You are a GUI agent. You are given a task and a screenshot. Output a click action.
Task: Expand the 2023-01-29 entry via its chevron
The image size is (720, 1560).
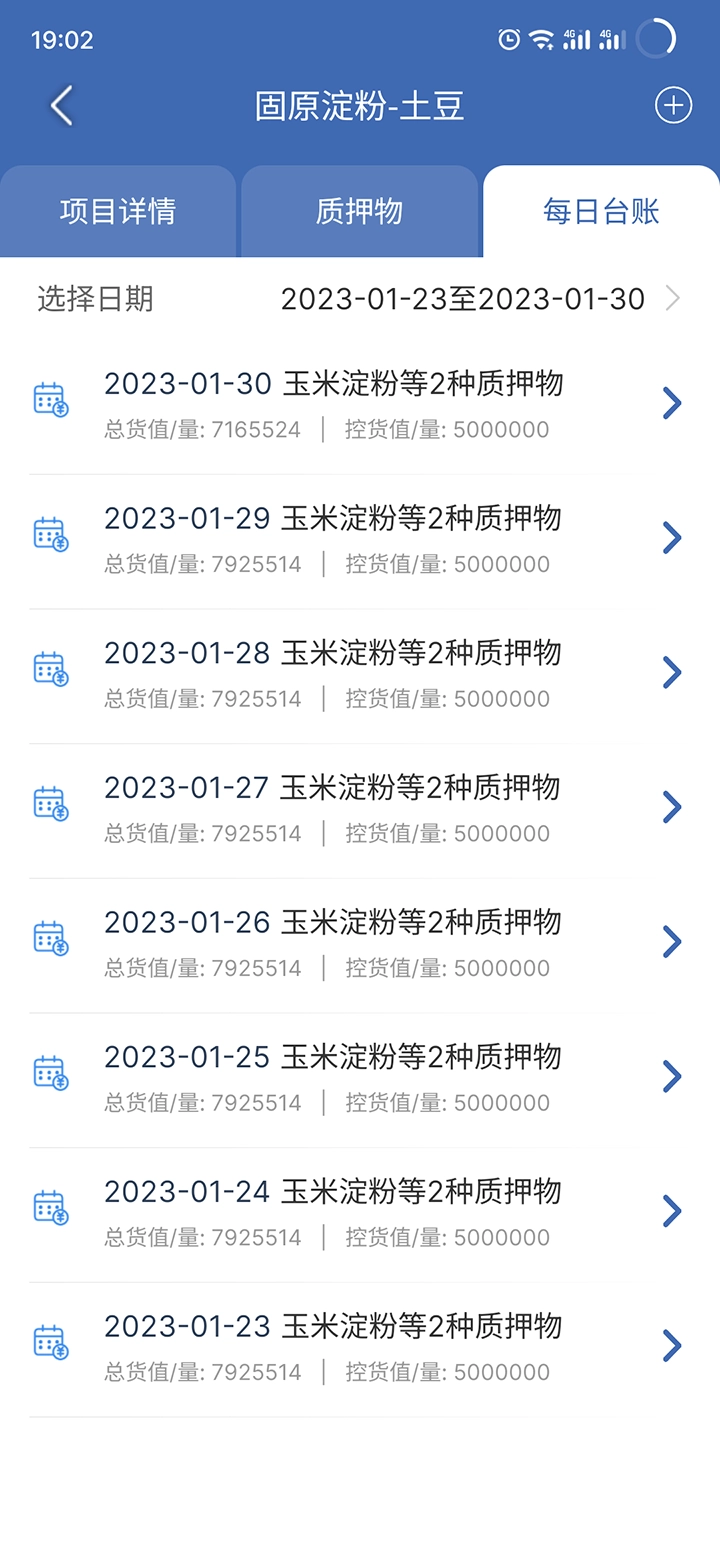pos(671,538)
